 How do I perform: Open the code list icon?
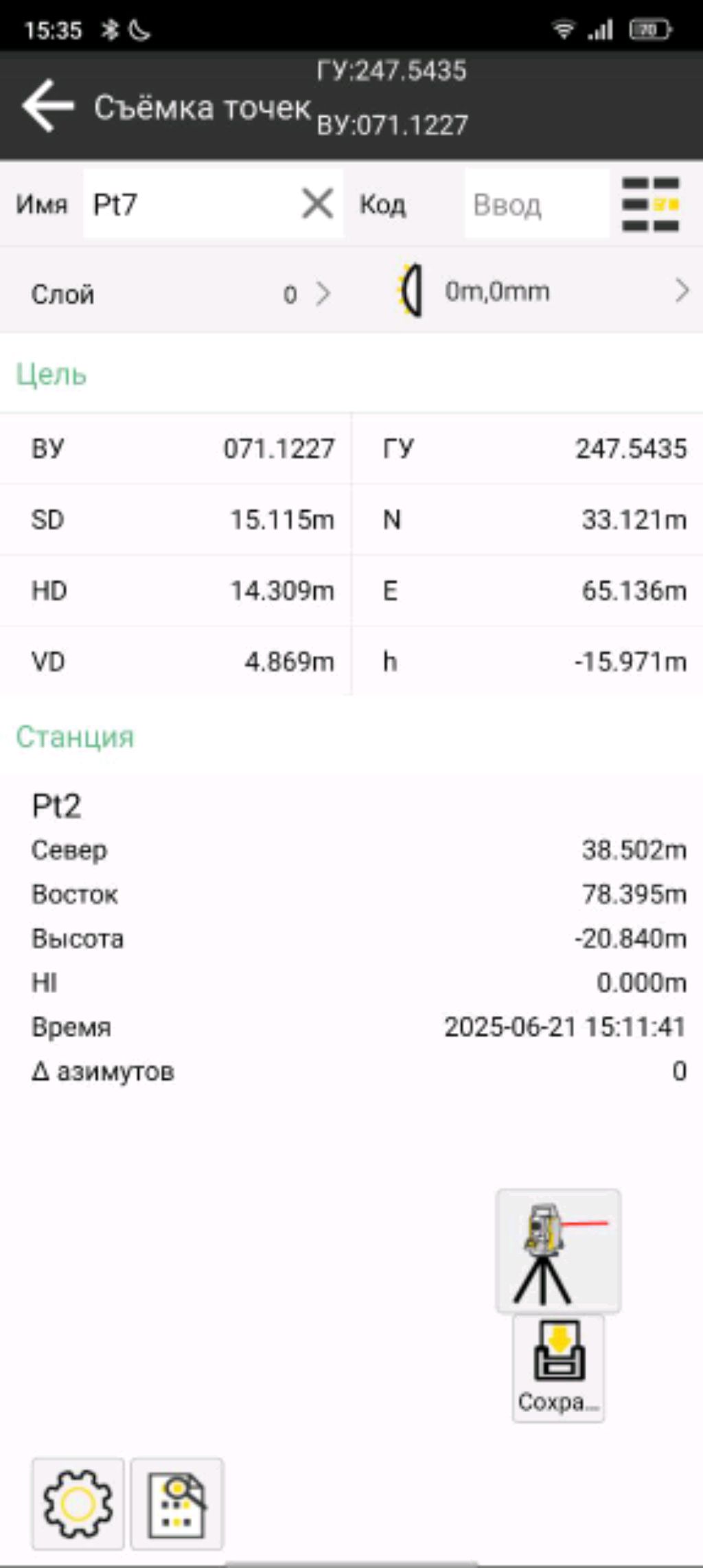pyautogui.click(x=650, y=205)
